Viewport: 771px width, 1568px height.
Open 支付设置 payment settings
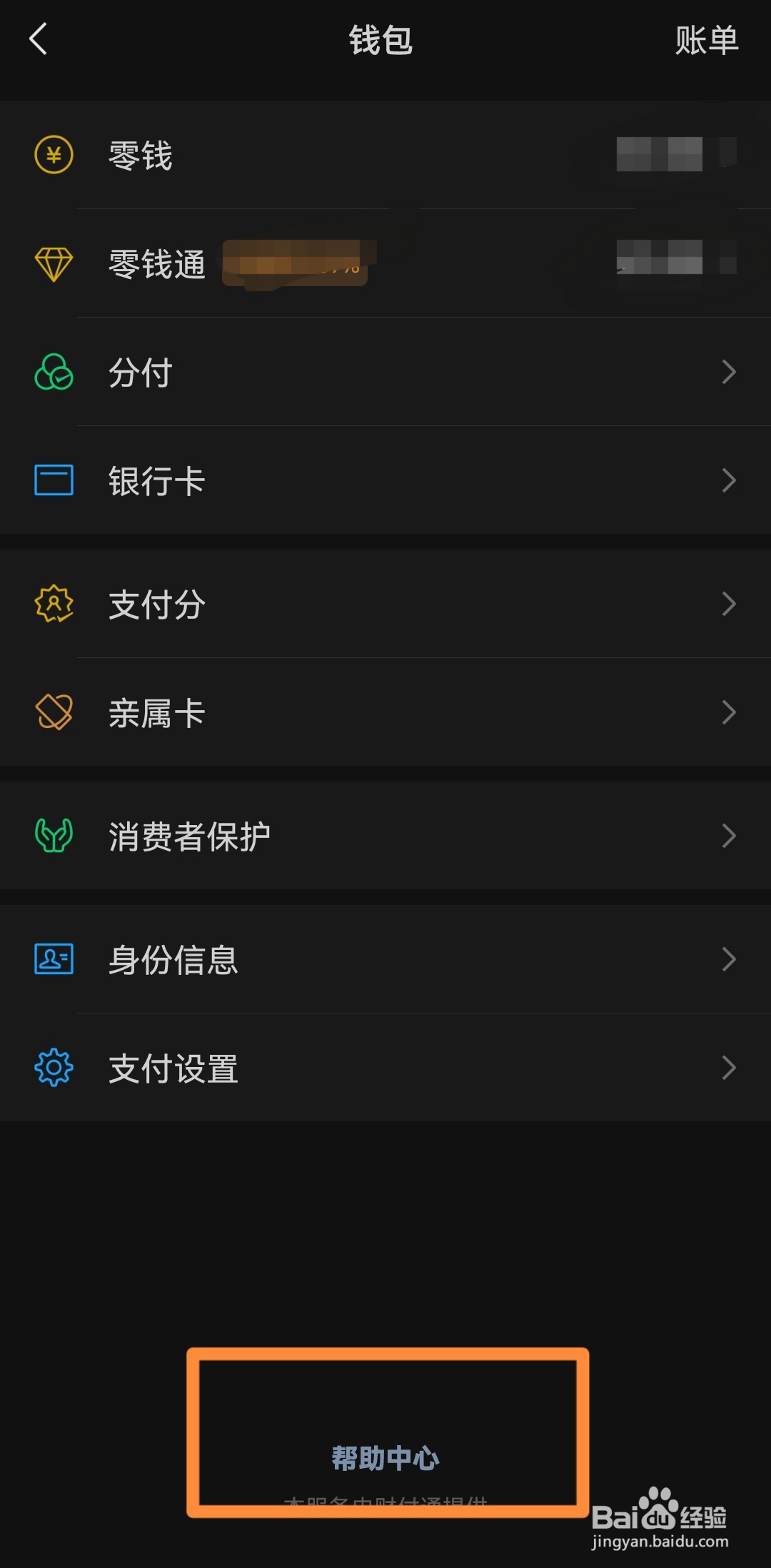point(385,1068)
